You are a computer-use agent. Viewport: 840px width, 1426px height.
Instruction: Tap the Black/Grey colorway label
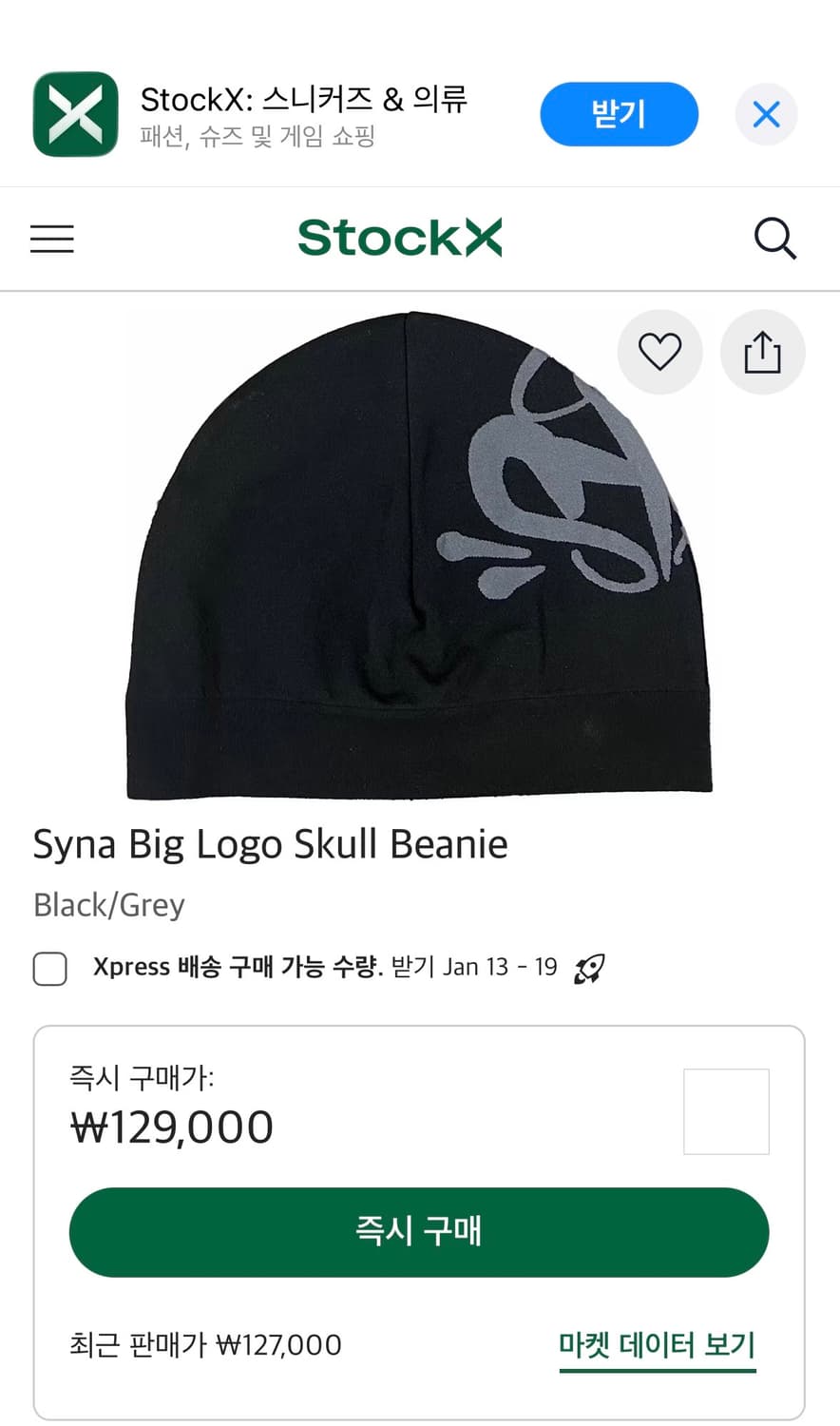[x=108, y=904]
